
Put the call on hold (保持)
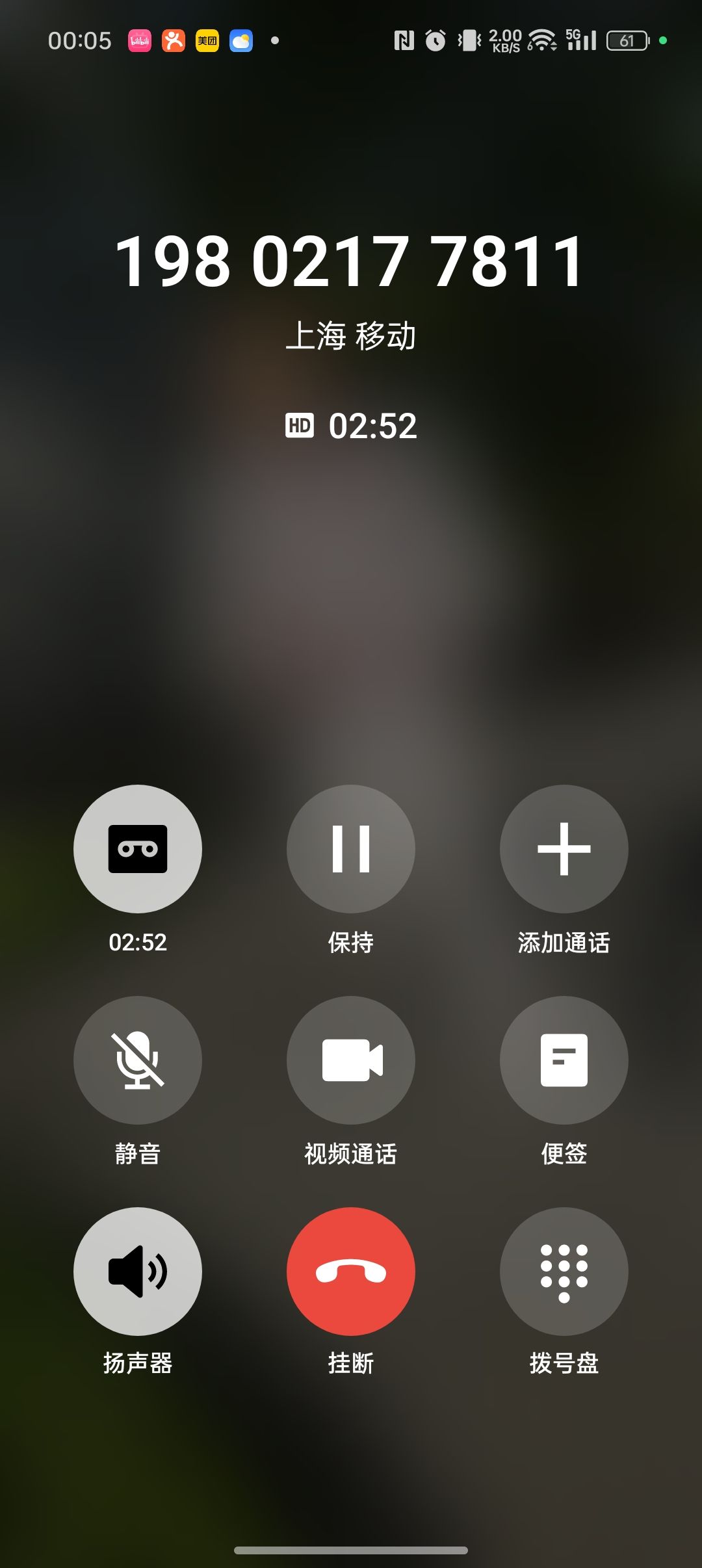pyautogui.click(x=351, y=848)
